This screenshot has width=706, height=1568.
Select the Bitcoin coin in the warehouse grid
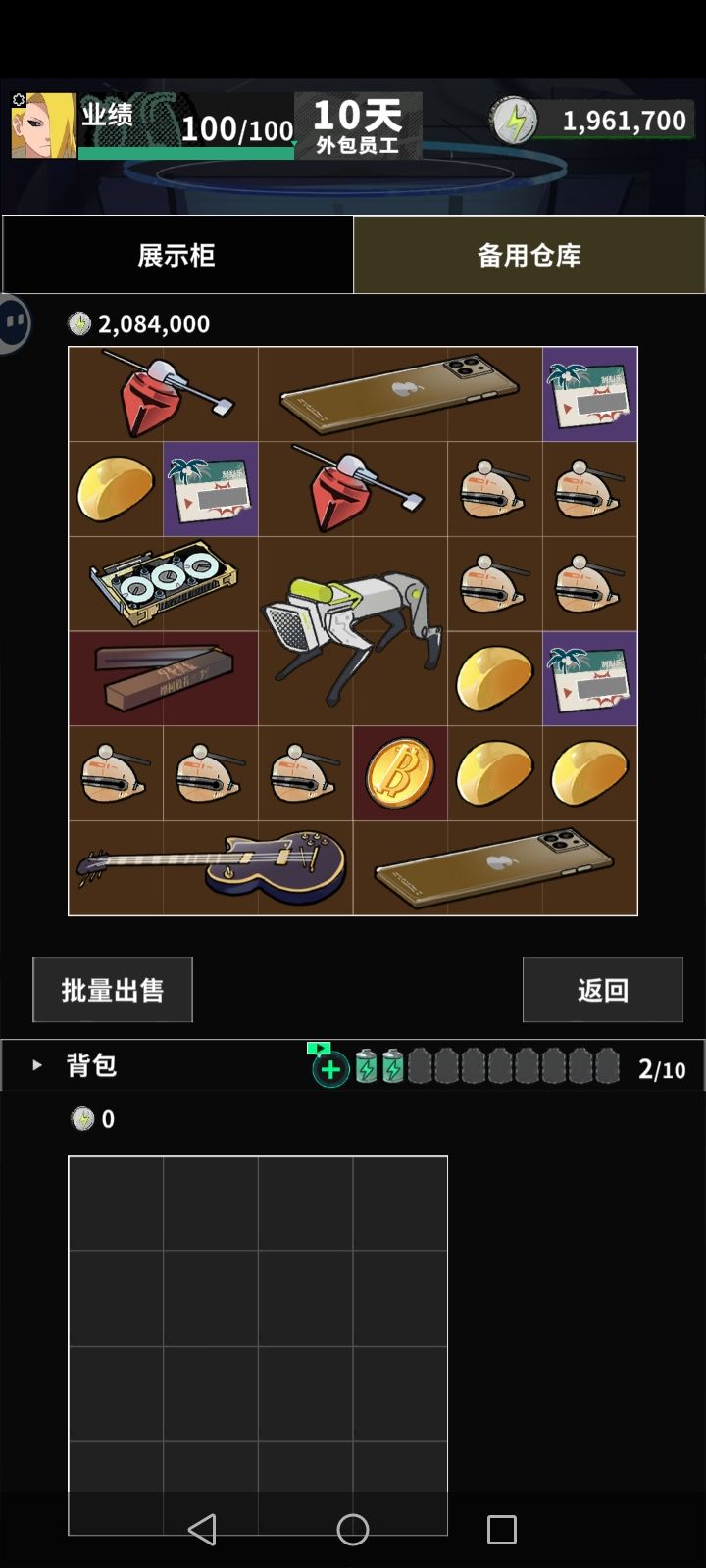tap(399, 773)
